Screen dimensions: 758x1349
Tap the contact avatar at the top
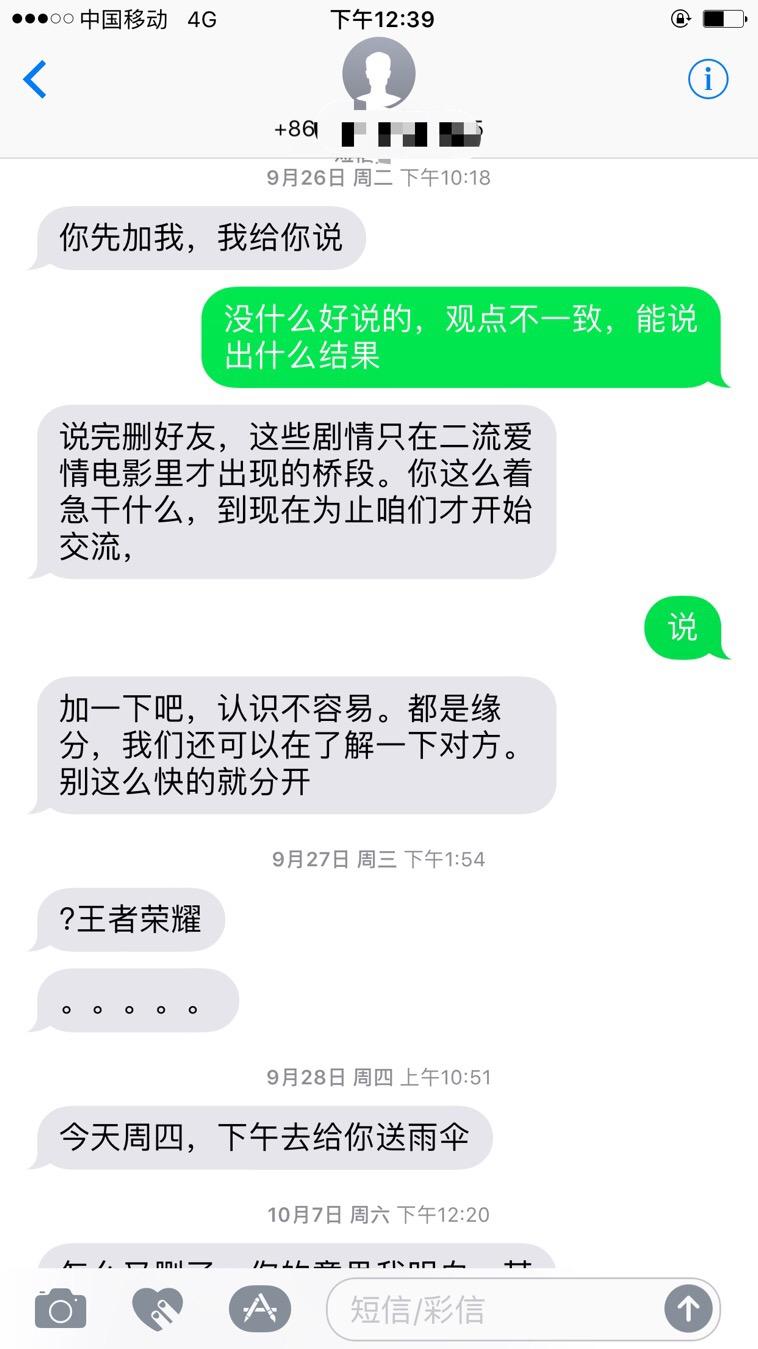(x=378, y=73)
